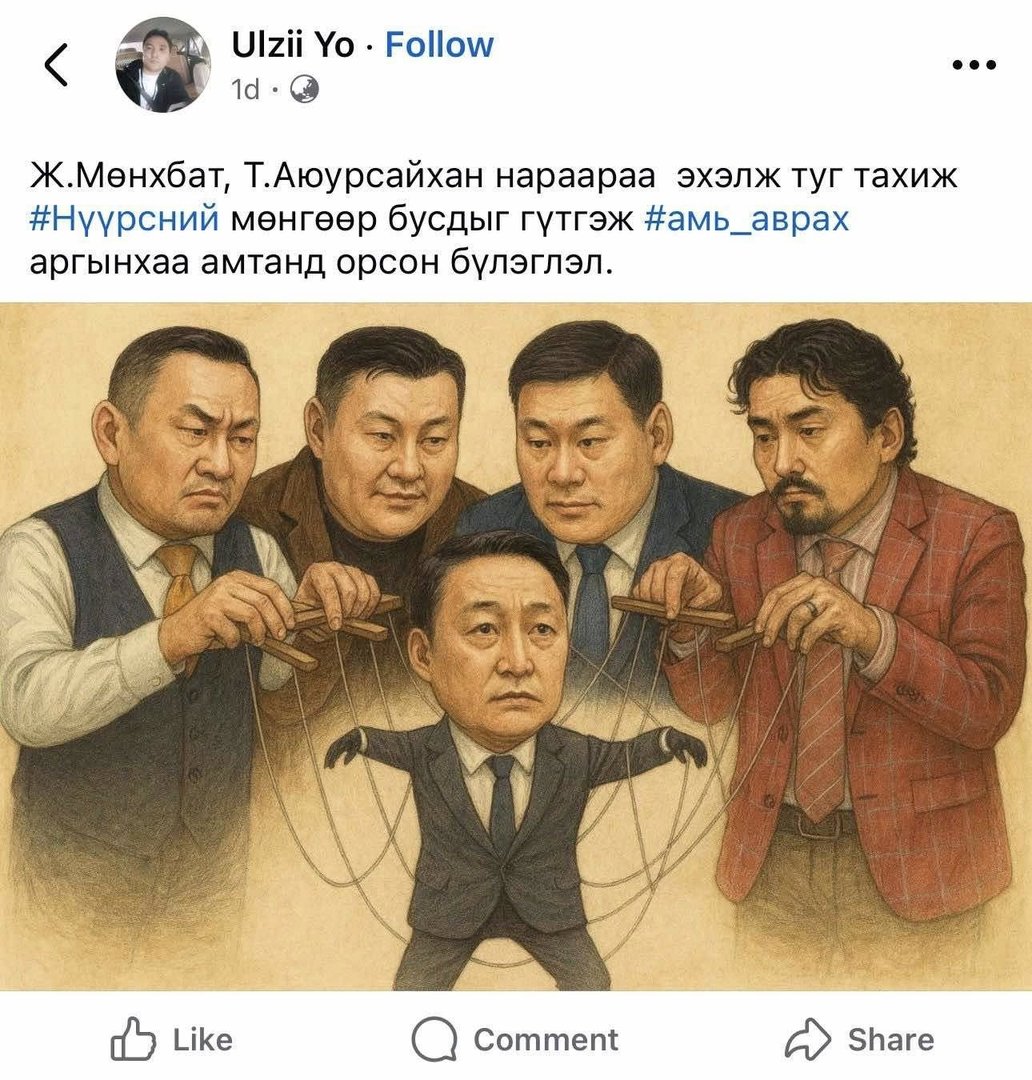Open the post image full screen
The image size is (1032, 1080).
click(516, 645)
